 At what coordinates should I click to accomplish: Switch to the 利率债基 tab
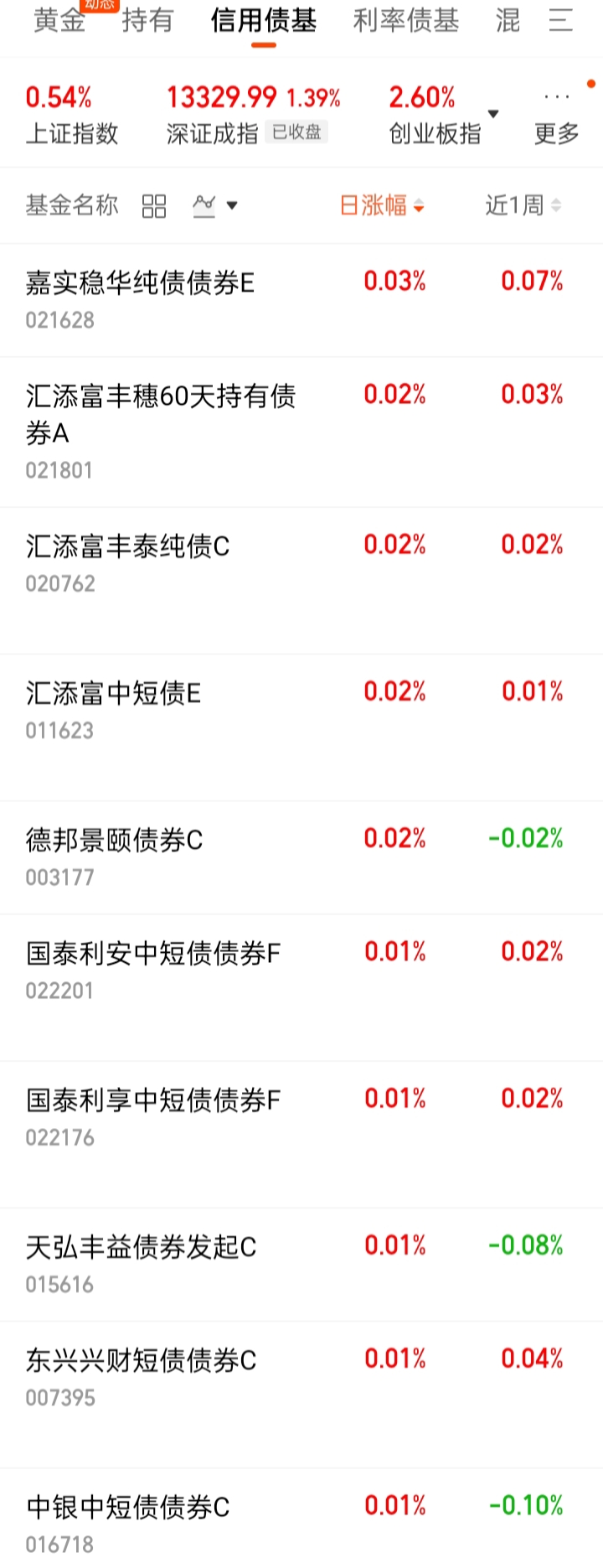point(406,21)
